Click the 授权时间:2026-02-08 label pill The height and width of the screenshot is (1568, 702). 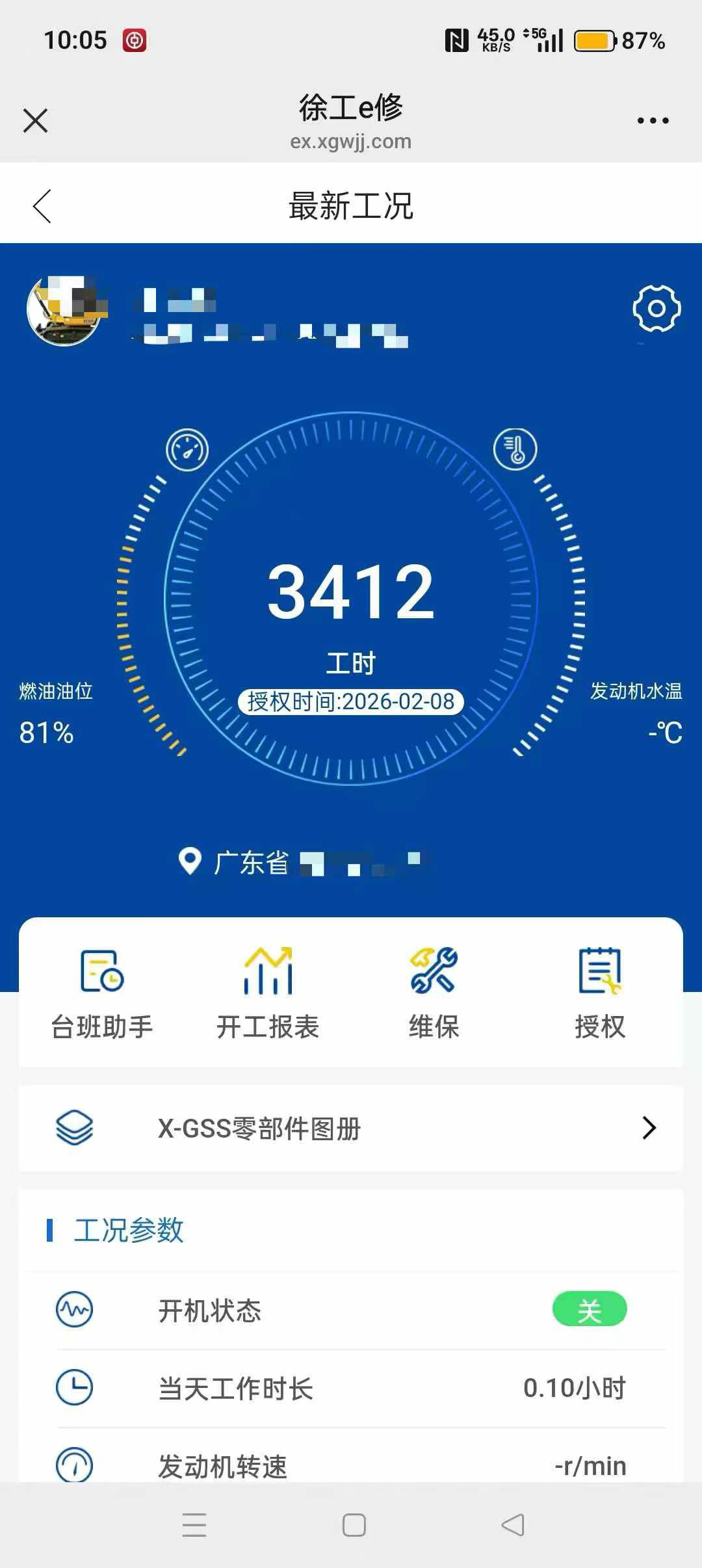point(351,701)
